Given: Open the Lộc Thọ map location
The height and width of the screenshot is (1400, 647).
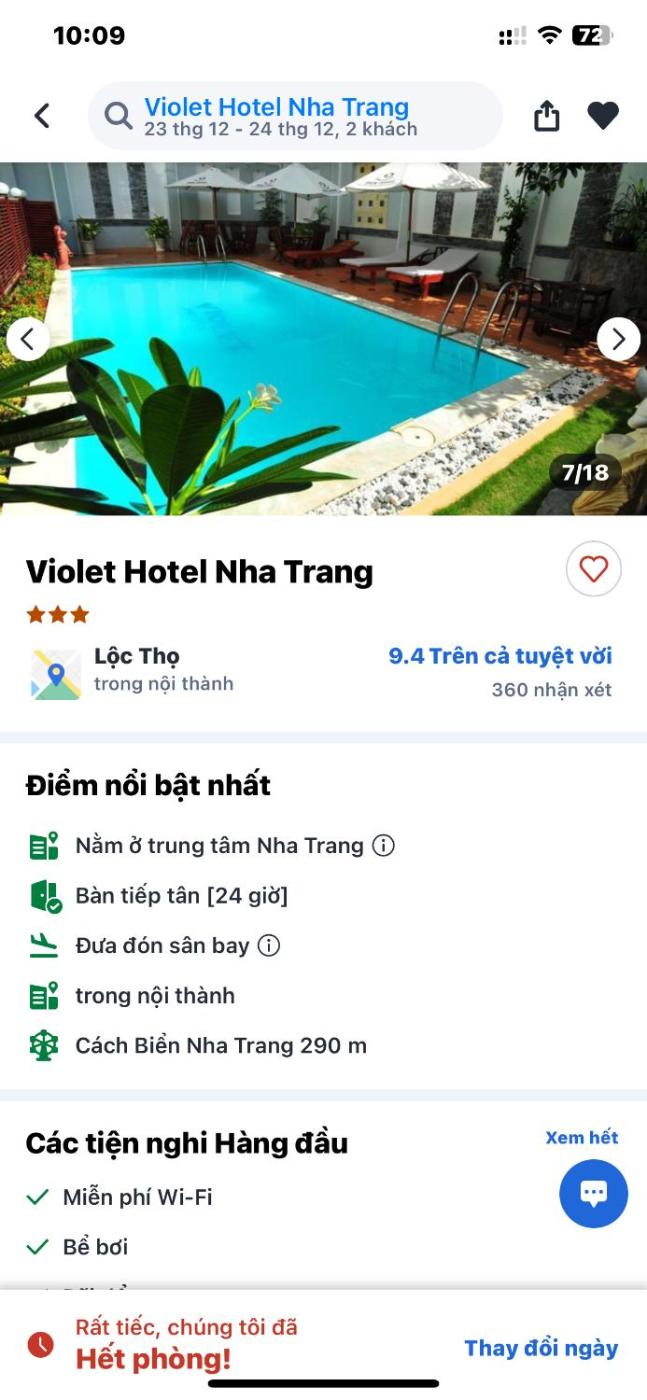Looking at the screenshot, I should 56,674.
